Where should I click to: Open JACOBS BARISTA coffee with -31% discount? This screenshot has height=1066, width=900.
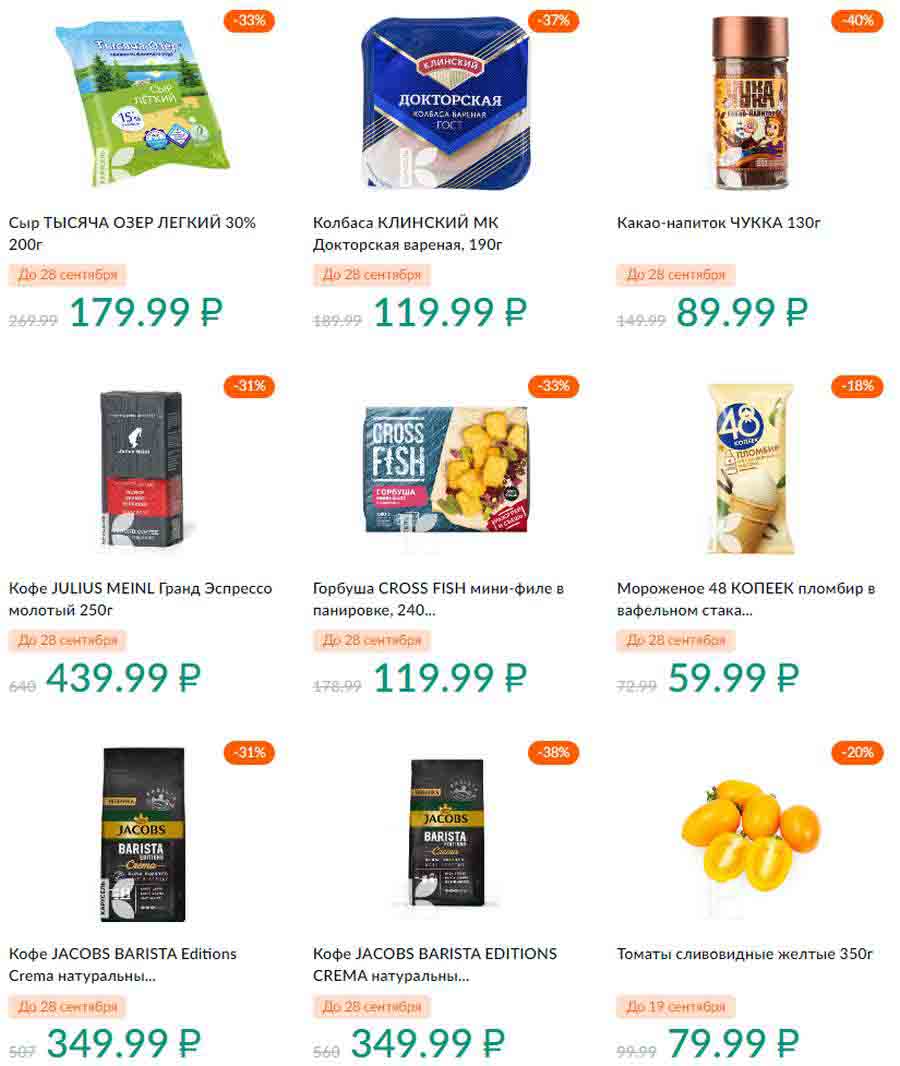[x=139, y=833]
